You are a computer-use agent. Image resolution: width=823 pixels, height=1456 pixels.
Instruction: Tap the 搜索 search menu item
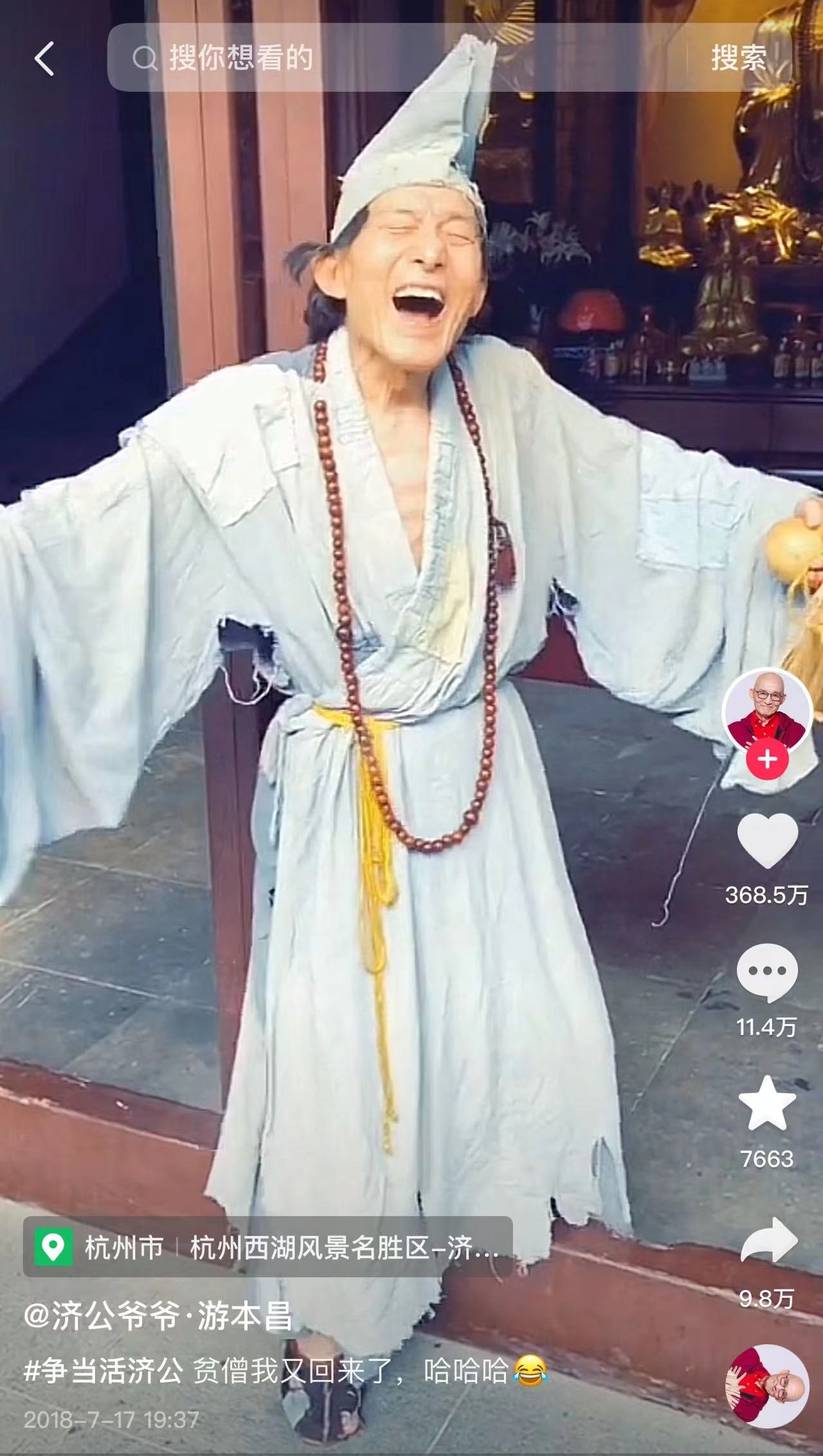pyautogui.click(x=739, y=59)
